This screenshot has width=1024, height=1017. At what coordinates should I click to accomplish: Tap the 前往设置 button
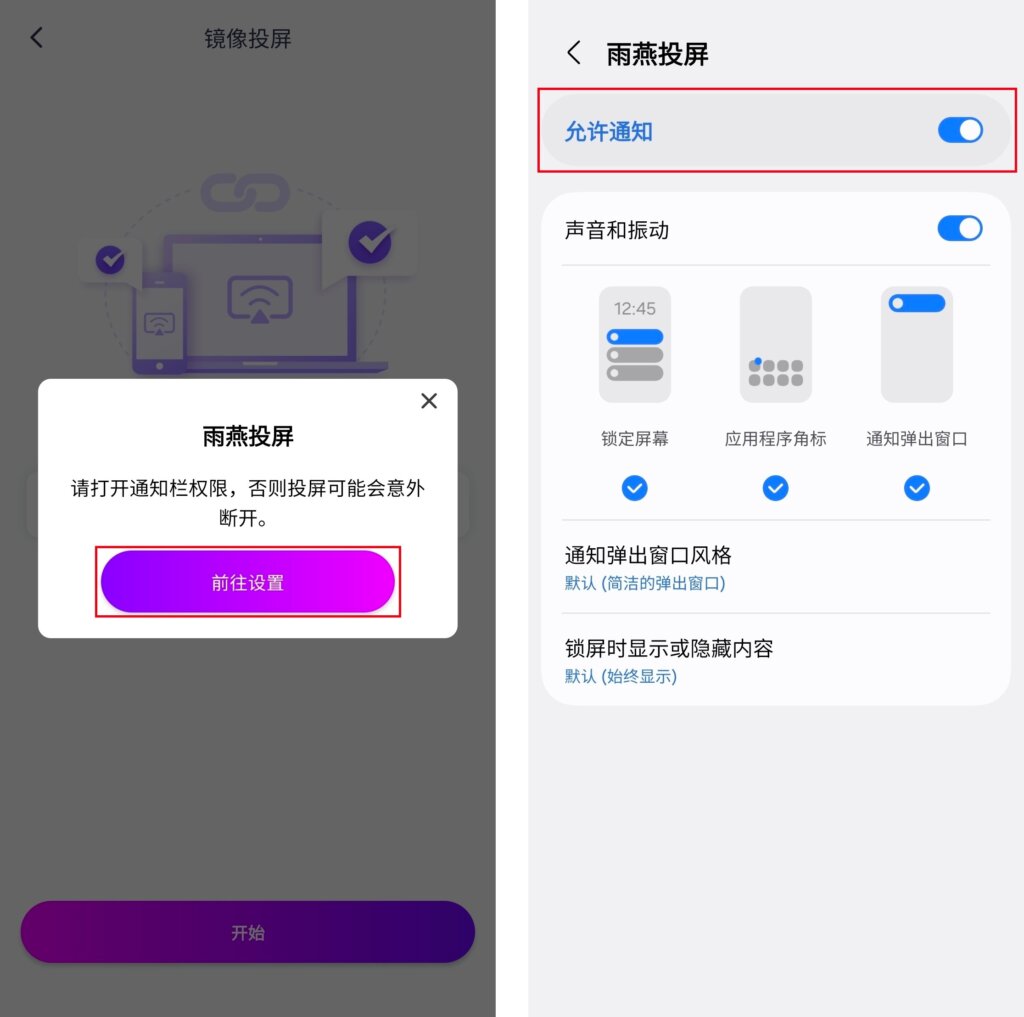[x=248, y=582]
